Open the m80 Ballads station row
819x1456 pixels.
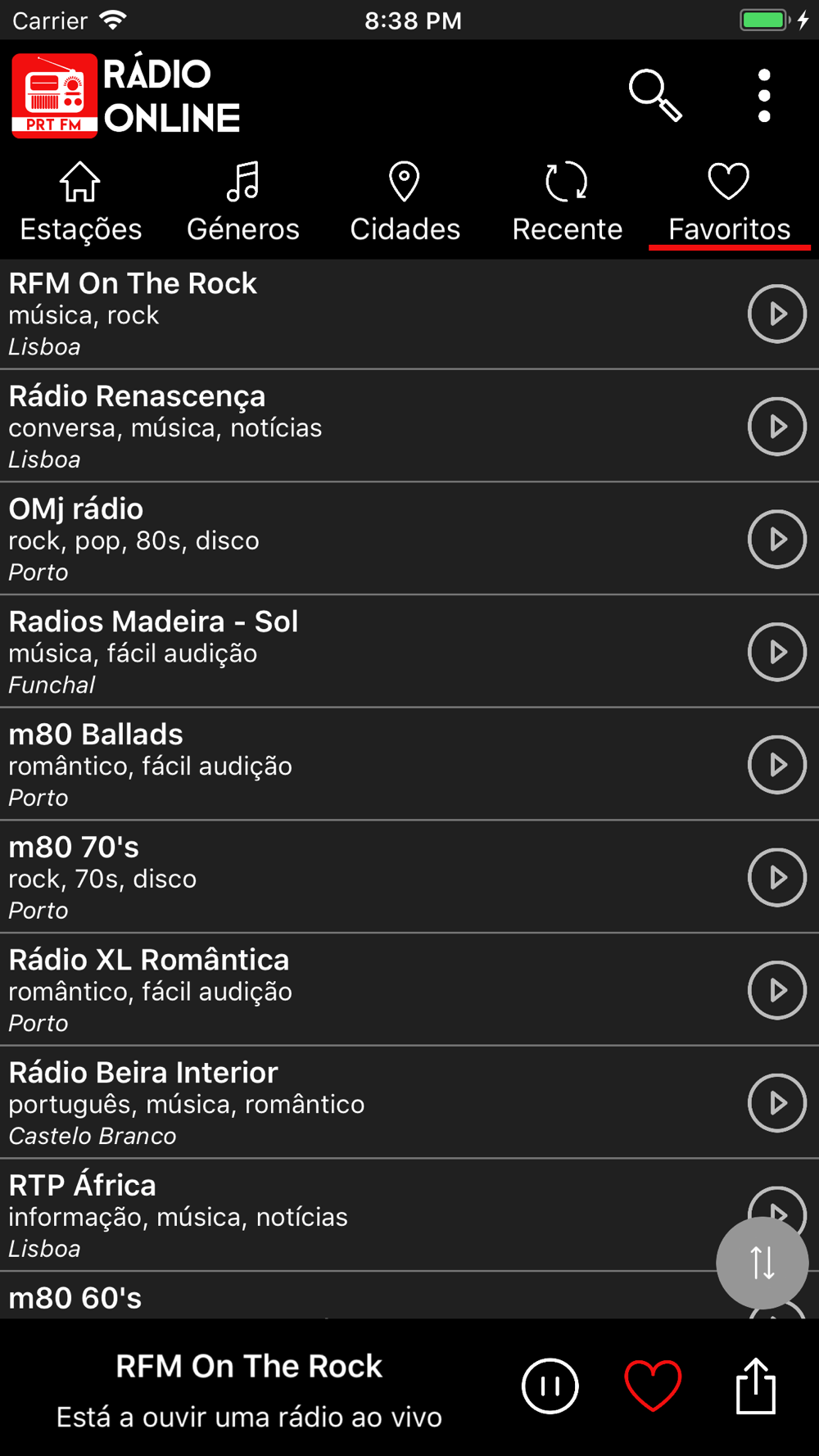pyautogui.click(x=328, y=765)
